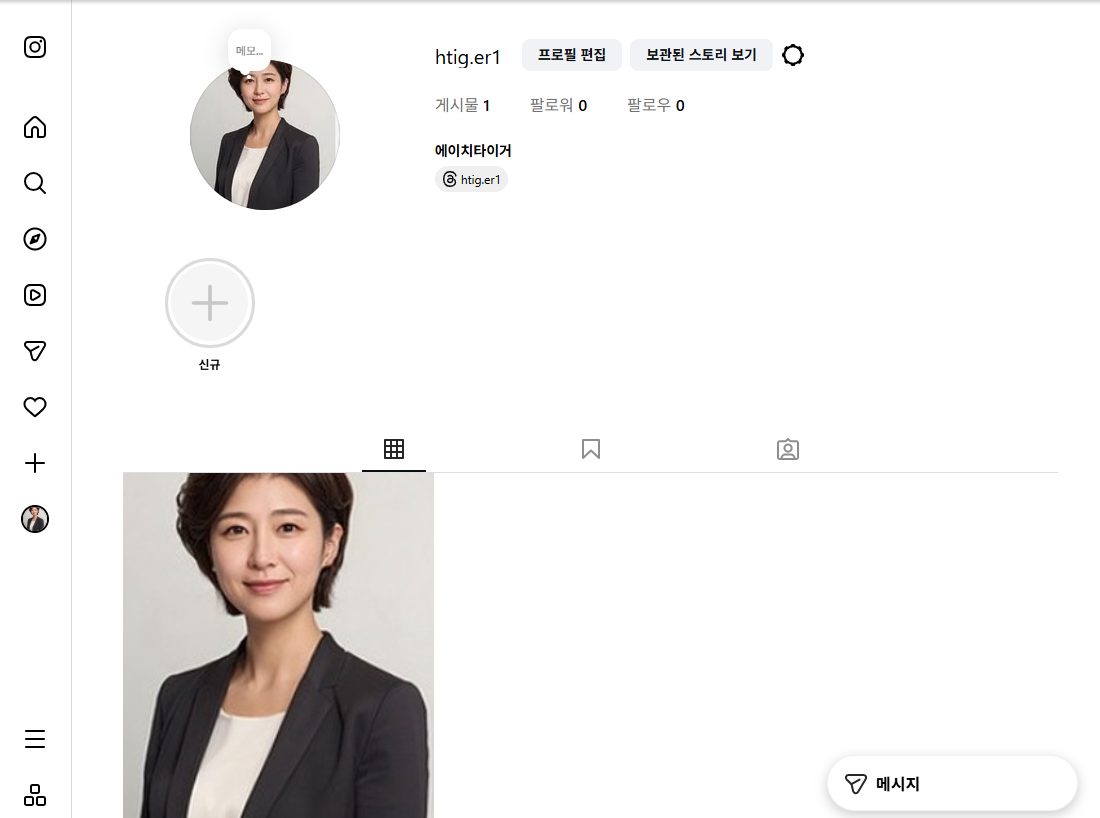The width and height of the screenshot is (1100, 818).
Task: Open the floating 메시지 button
Action: (x=952, y=784)
